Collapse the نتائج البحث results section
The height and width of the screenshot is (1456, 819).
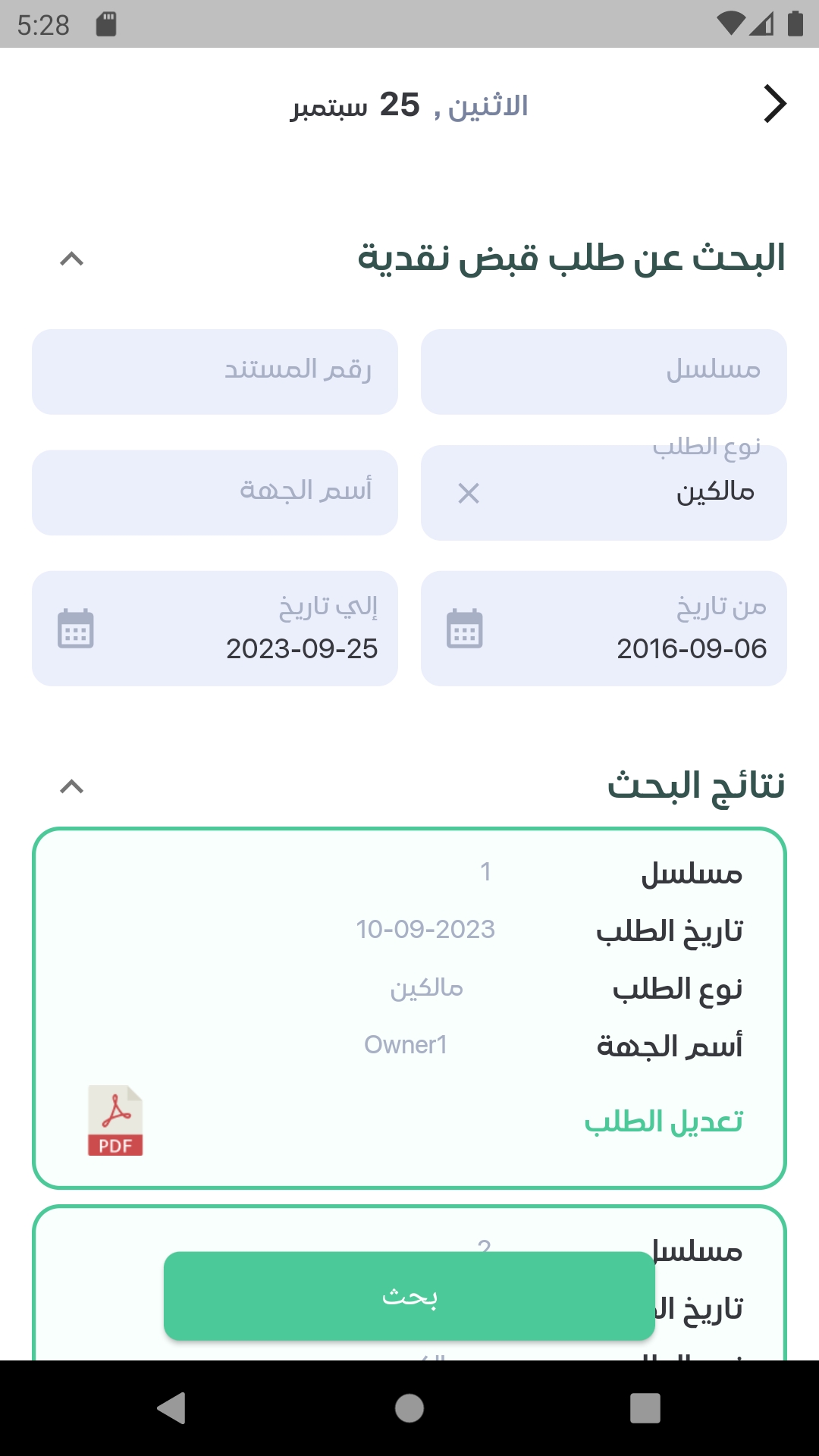(x=71, y=787)
